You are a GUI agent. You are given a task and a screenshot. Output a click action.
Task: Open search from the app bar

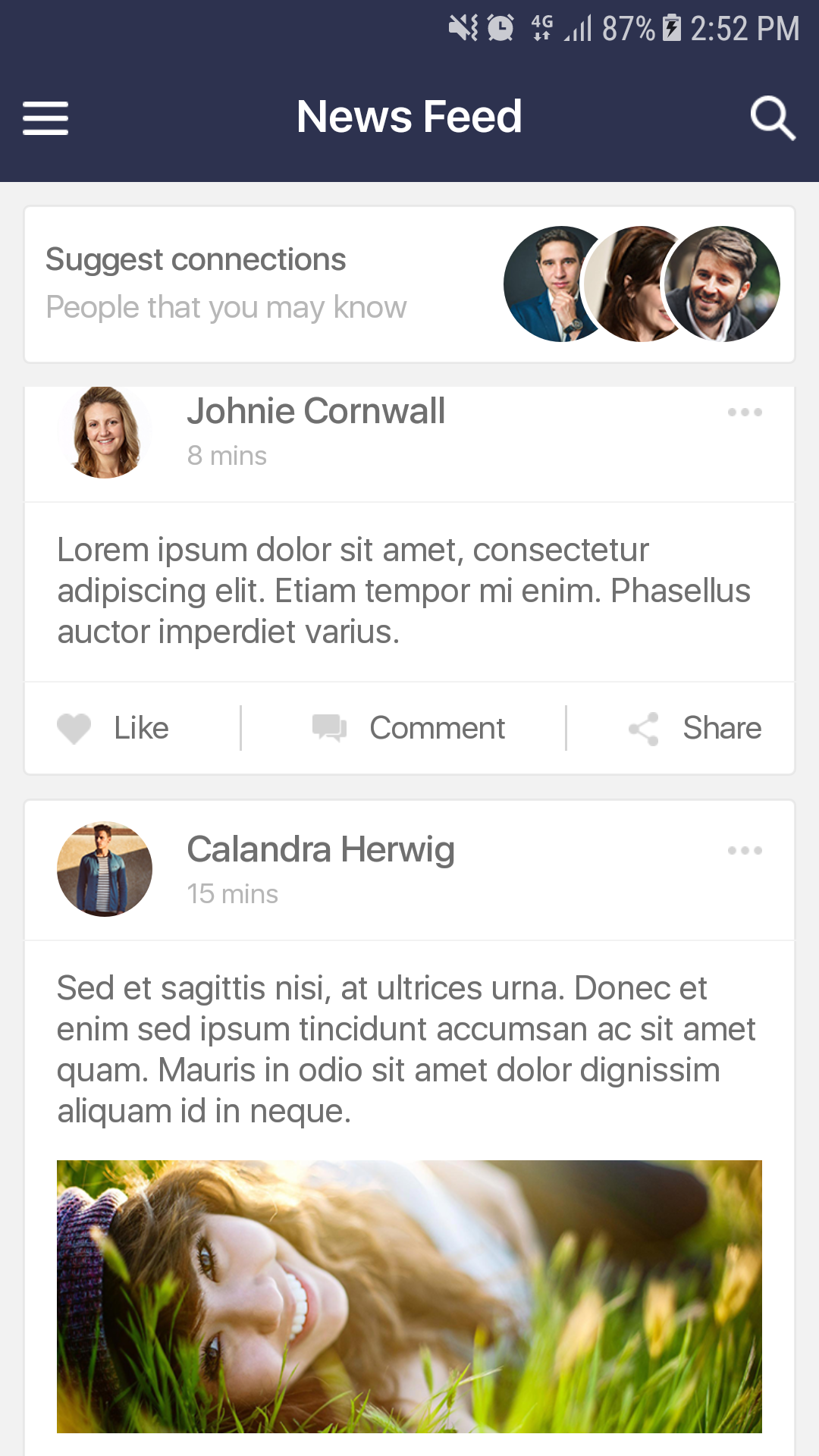[x=772, y=118]
